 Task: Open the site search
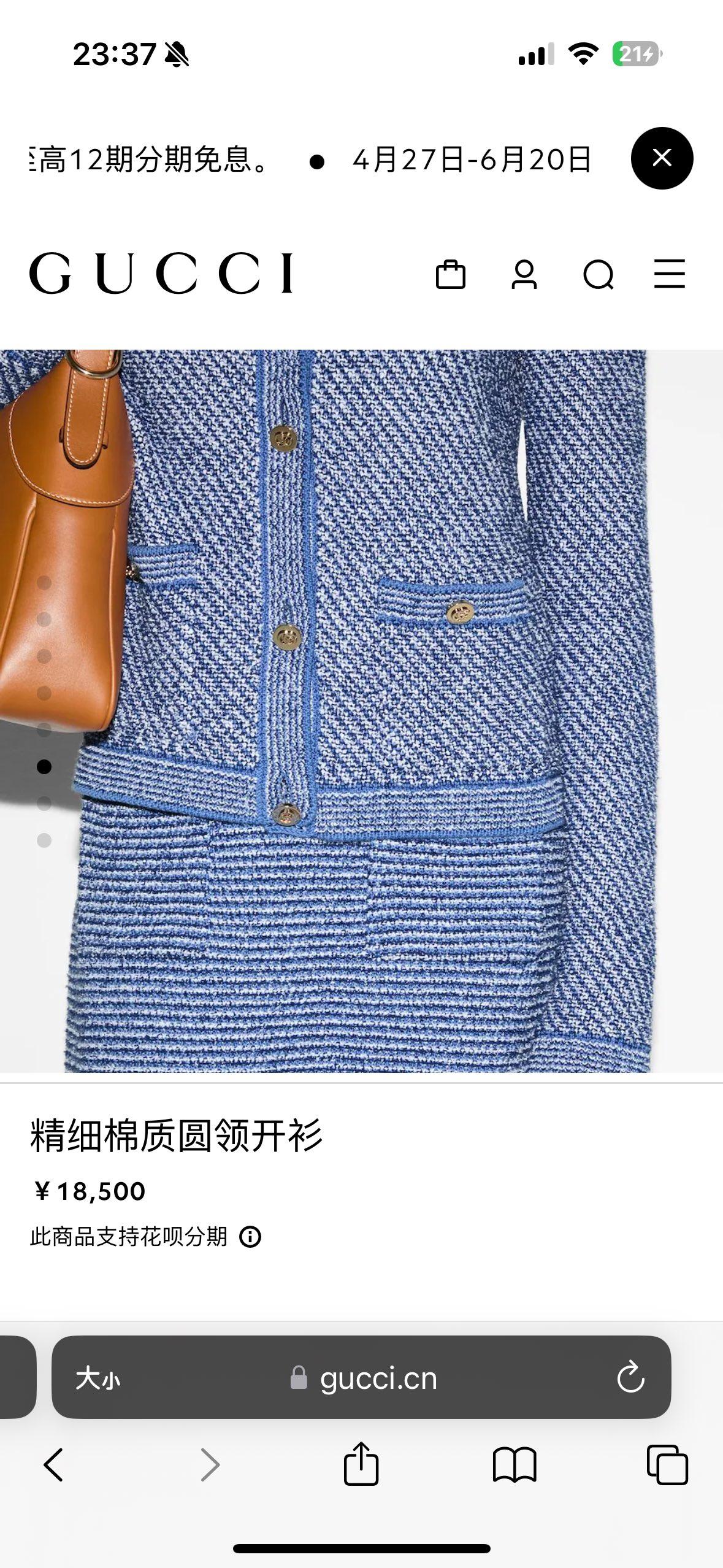598,274
